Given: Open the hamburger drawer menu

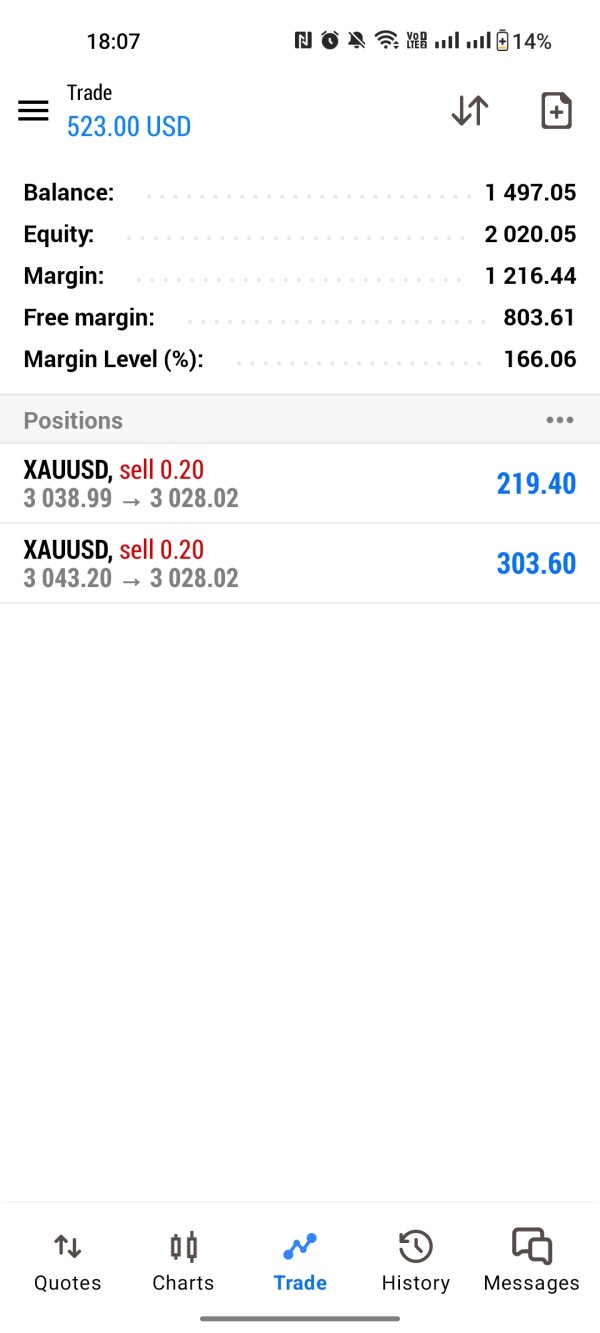Looking at the screenshot, I should click(33, 111).
